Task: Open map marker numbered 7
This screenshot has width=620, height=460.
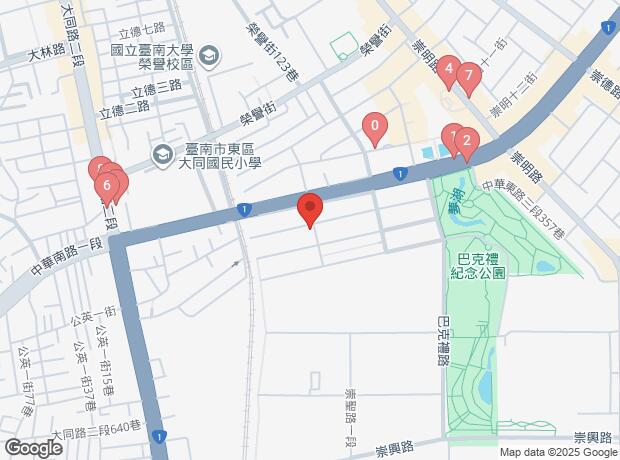Action: coord(468,77)
